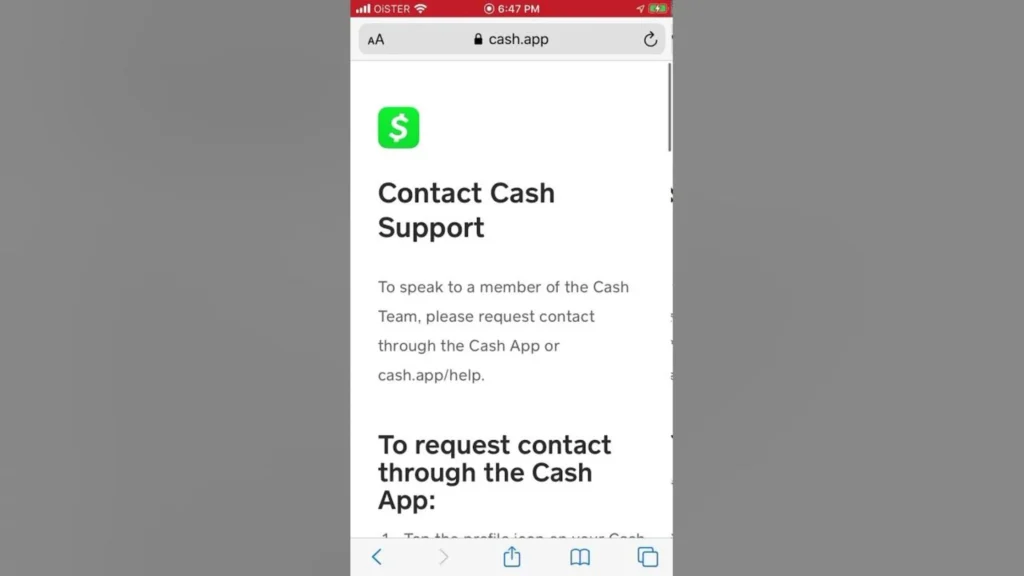The image size is (1024, 576).
Task: Reload the cash.app page
Action: click(x=650, y=40)
